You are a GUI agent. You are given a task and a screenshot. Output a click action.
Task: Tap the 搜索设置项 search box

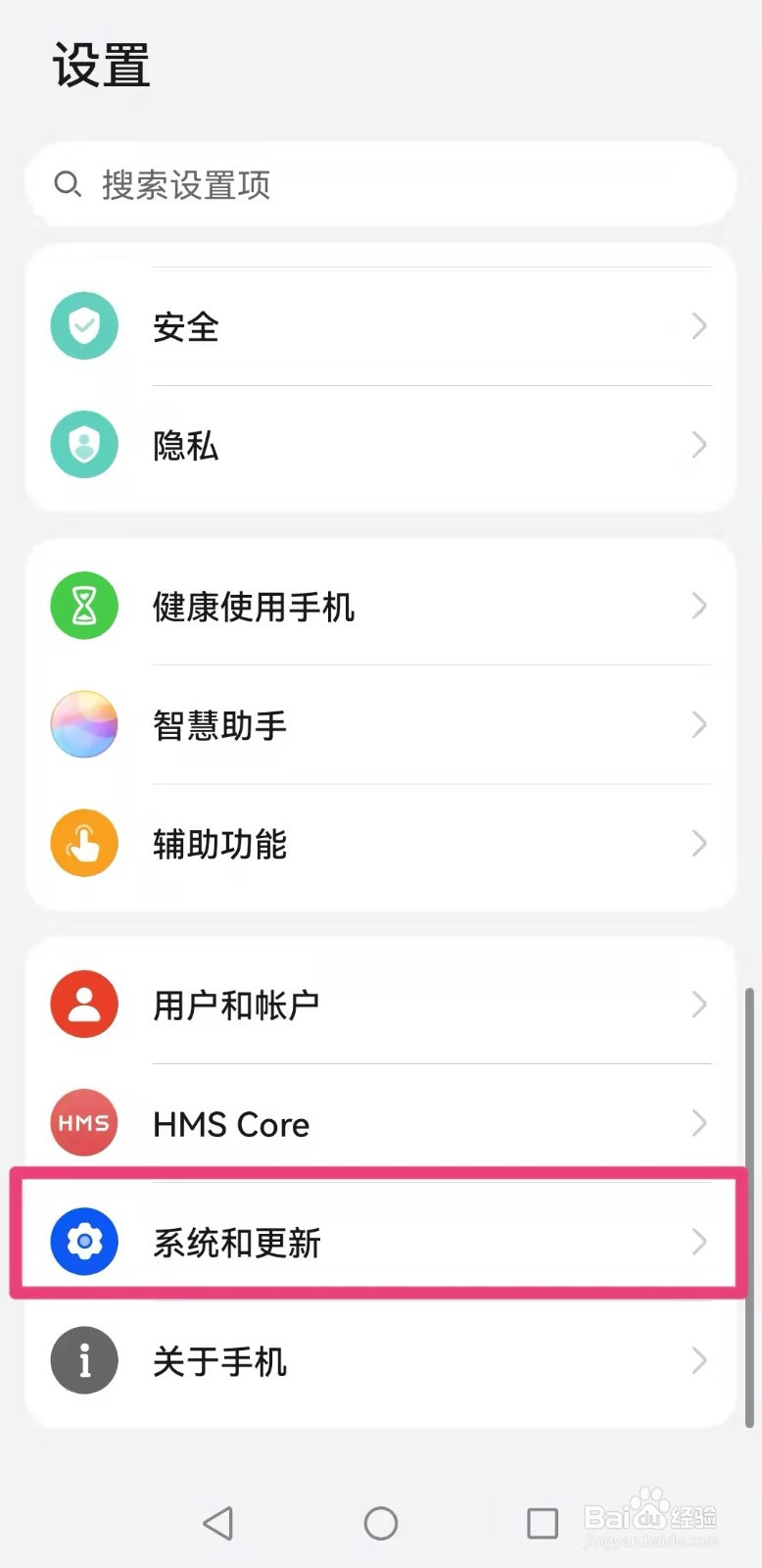380,184
